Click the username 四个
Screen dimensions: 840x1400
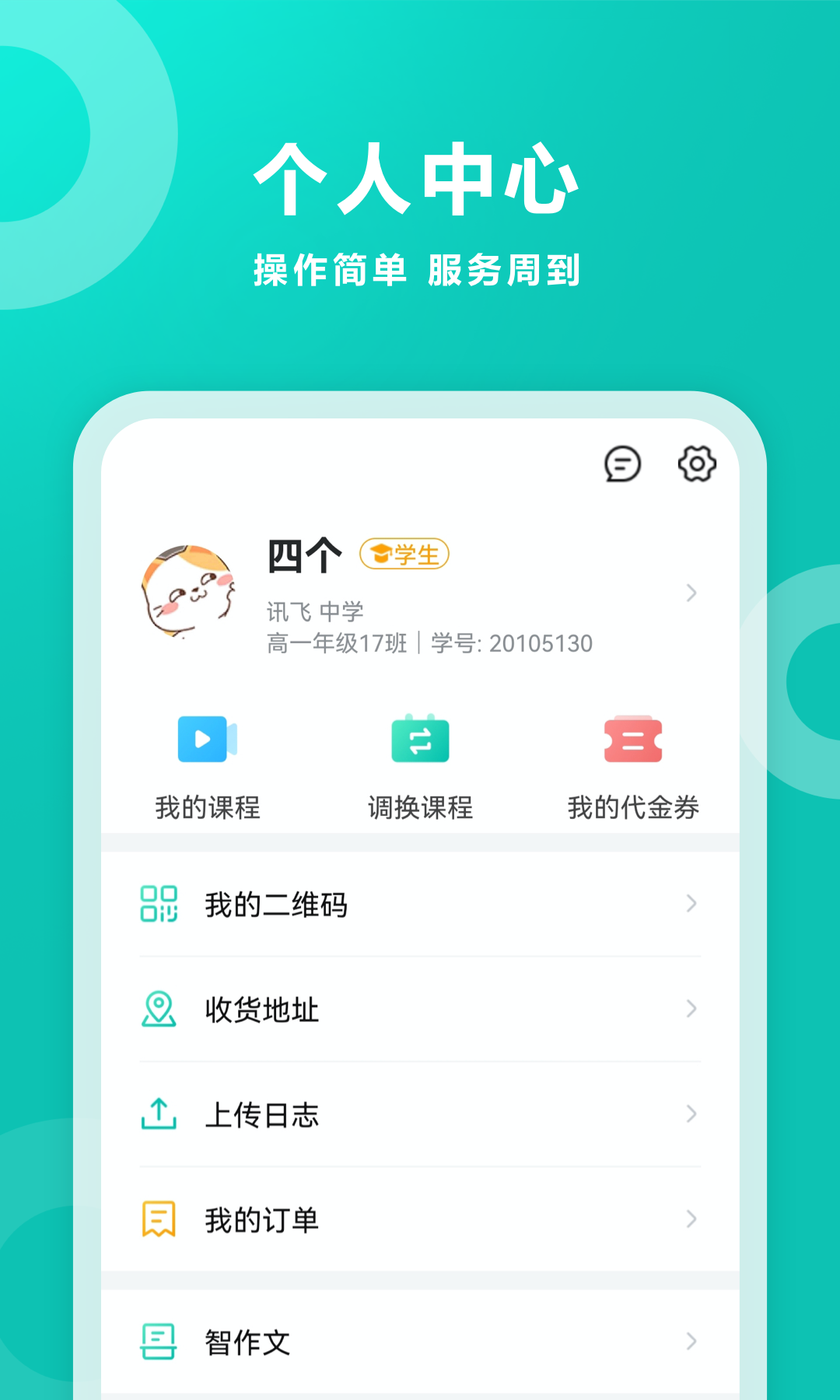point(303,554)
